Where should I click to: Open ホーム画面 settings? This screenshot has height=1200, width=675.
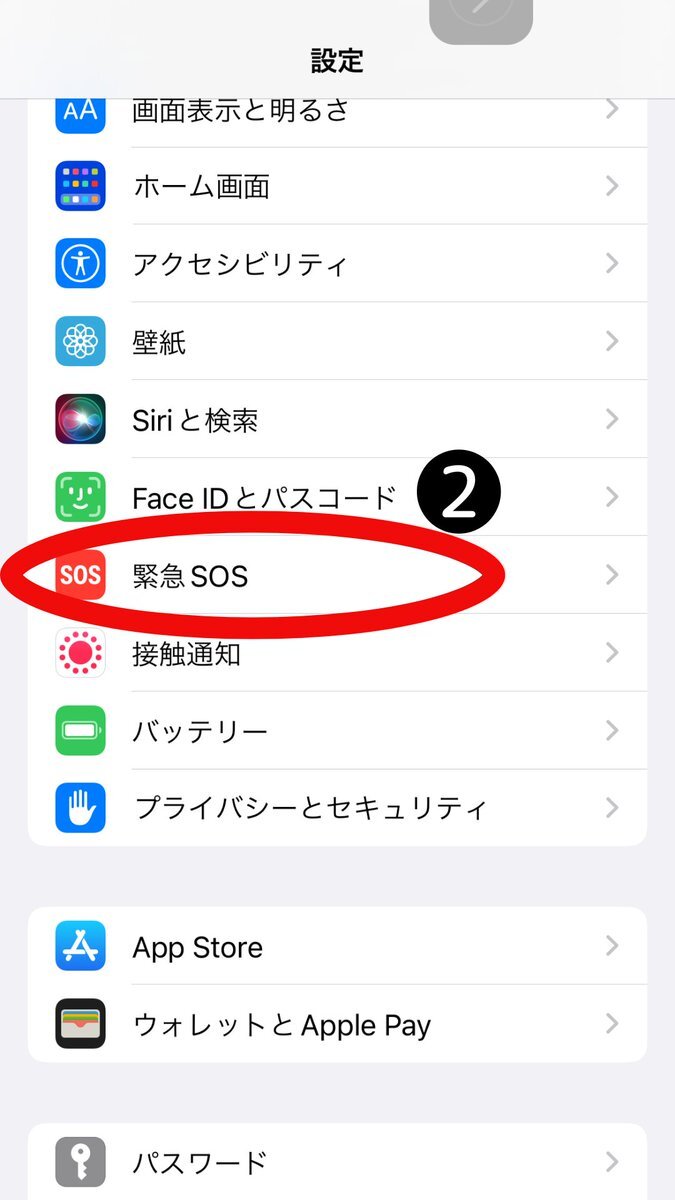(x=338, y=186)
